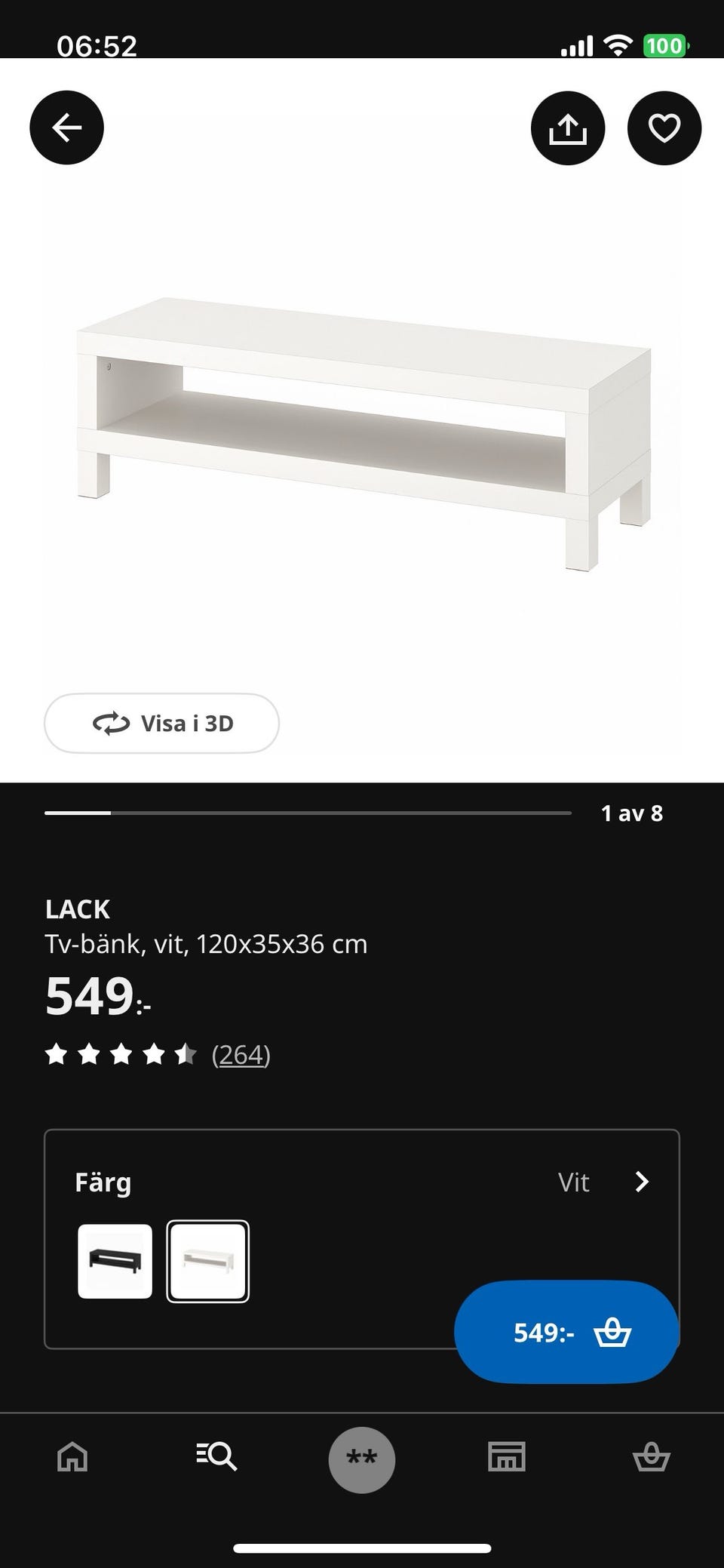Select the white color swatch

click(207, 1261)
